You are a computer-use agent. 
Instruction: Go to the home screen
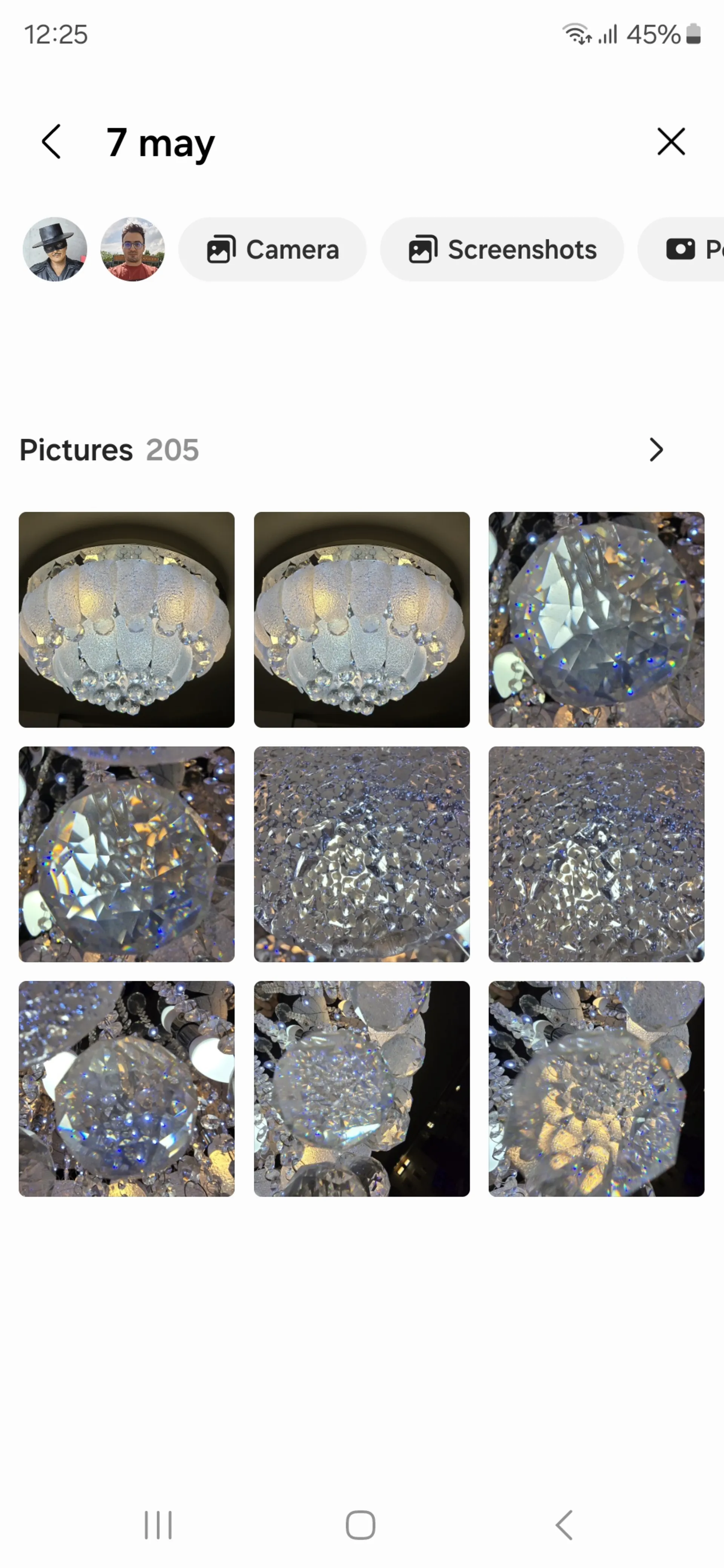coord(360,1525)
